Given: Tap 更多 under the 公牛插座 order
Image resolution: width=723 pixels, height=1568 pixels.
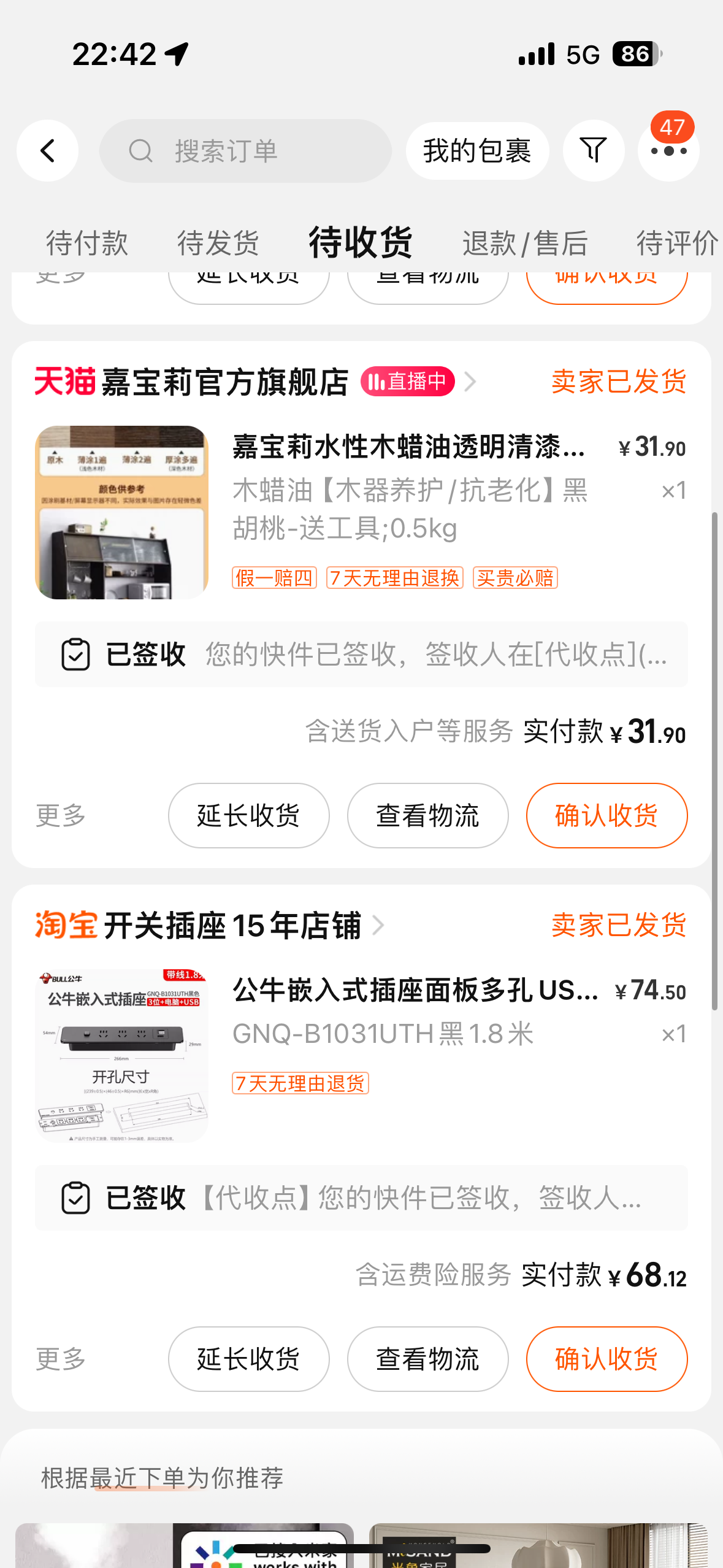Looking at the screenshot, I should (61, 1359).
